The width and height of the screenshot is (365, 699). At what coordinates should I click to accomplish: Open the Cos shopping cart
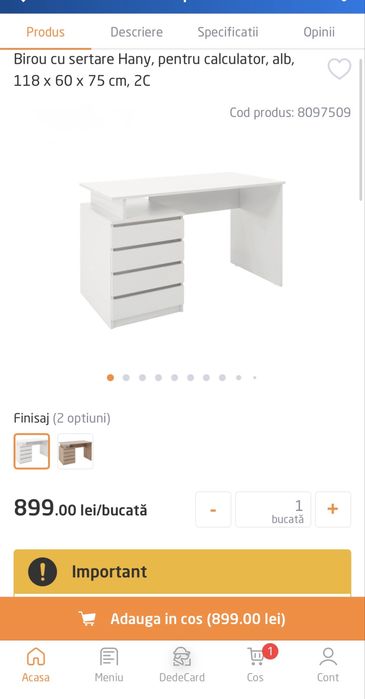click(255, 665)
